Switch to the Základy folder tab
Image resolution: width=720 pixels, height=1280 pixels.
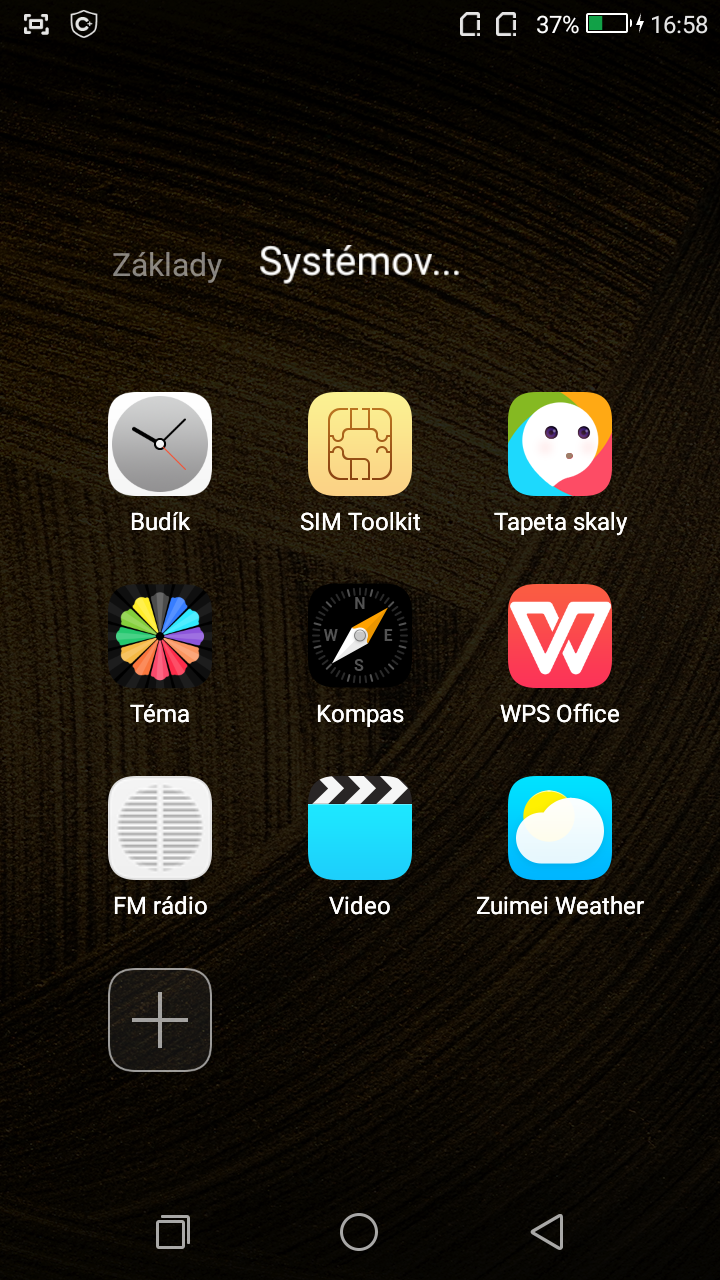[x=167, y=265]
